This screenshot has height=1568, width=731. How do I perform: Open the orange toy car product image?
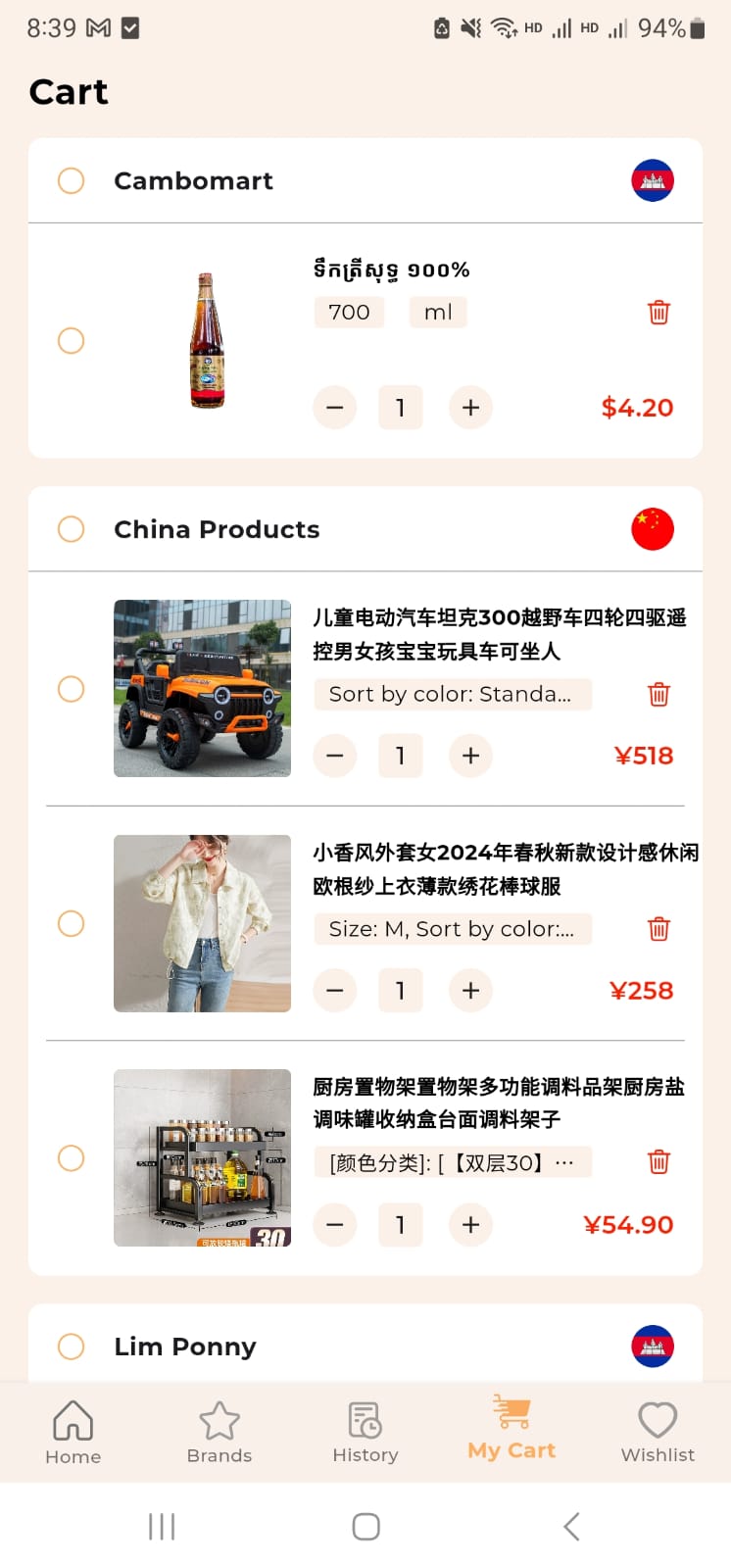click(202, 688)
